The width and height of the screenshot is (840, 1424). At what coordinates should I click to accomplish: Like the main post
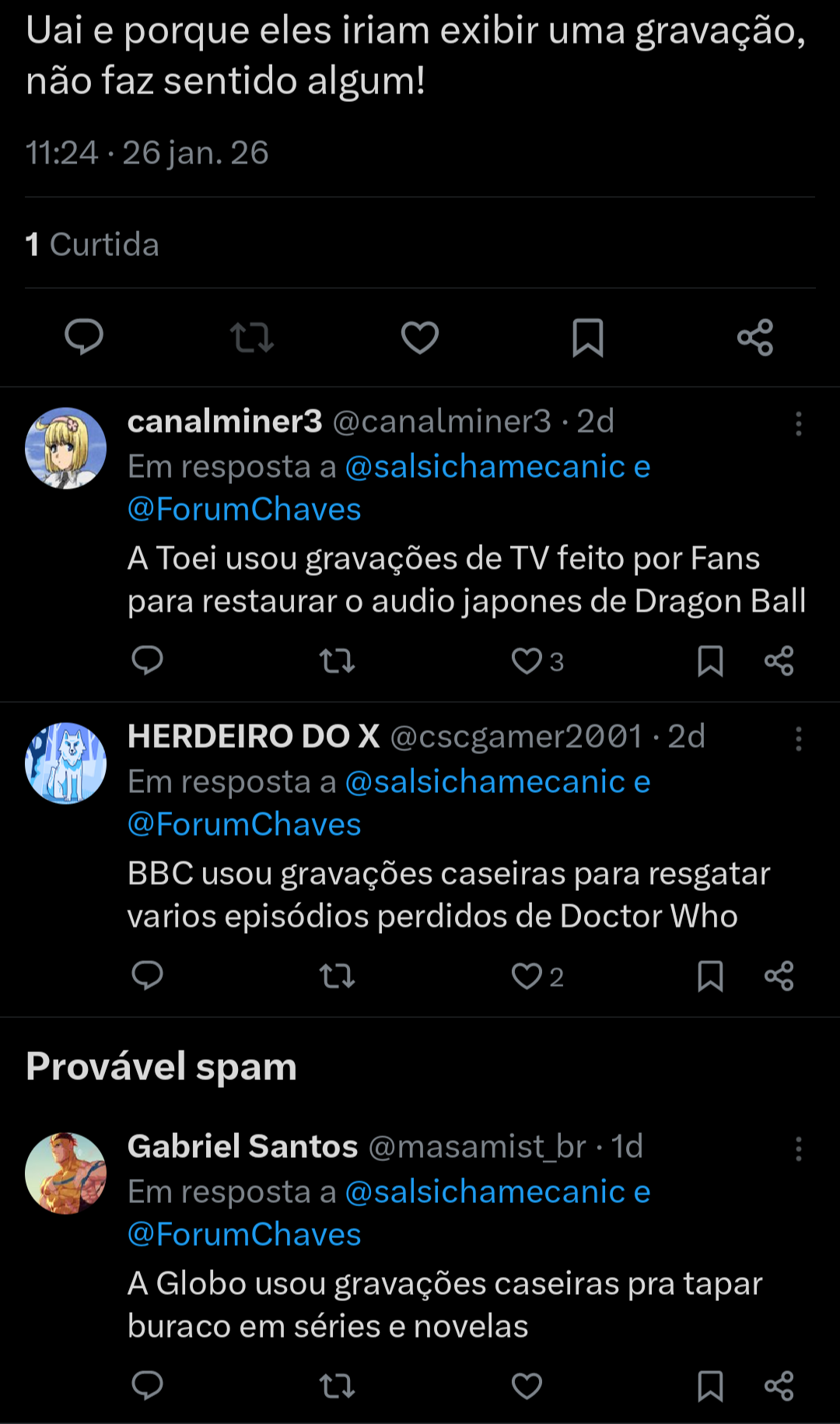click(x=420, y=337)
